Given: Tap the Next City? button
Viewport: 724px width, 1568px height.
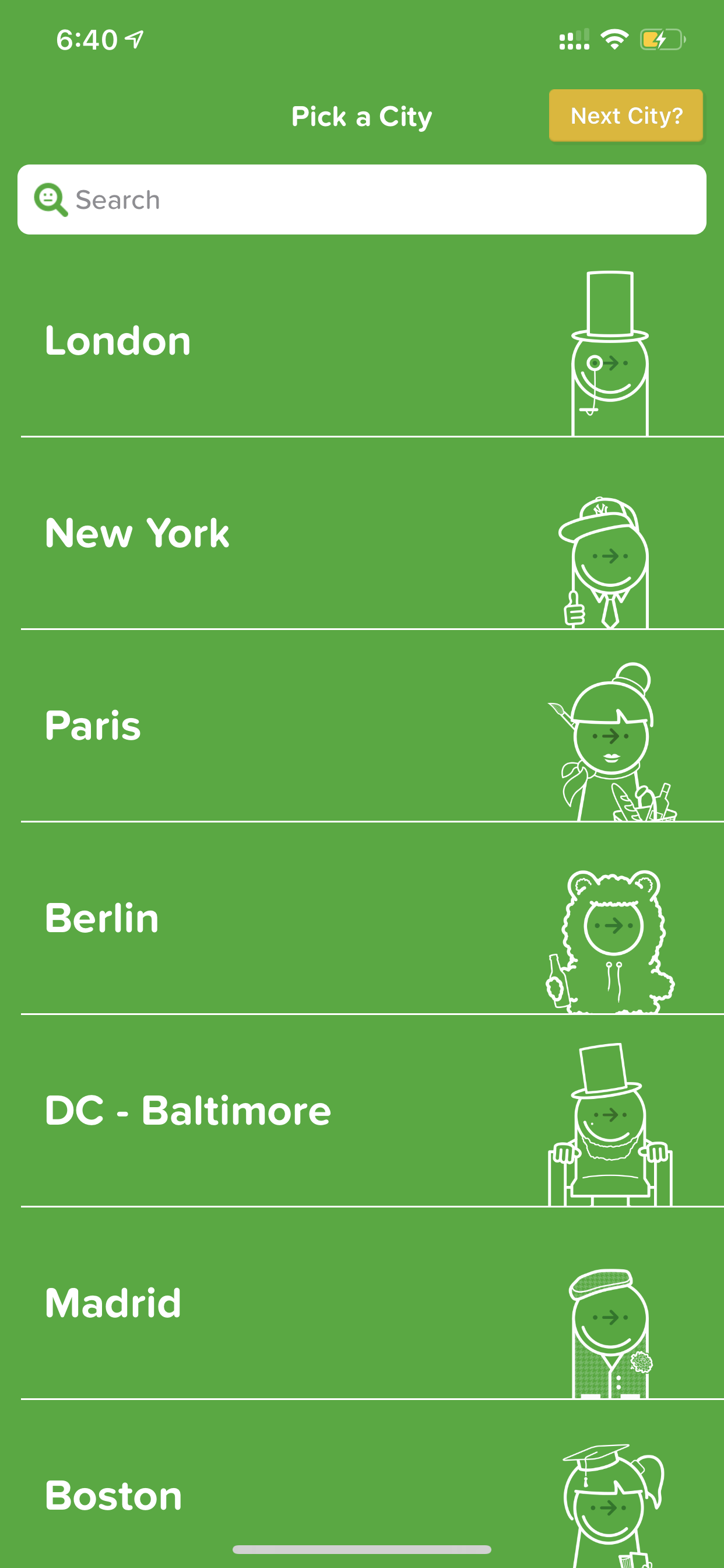Looking at the screenshot, I should pos(625,116).
